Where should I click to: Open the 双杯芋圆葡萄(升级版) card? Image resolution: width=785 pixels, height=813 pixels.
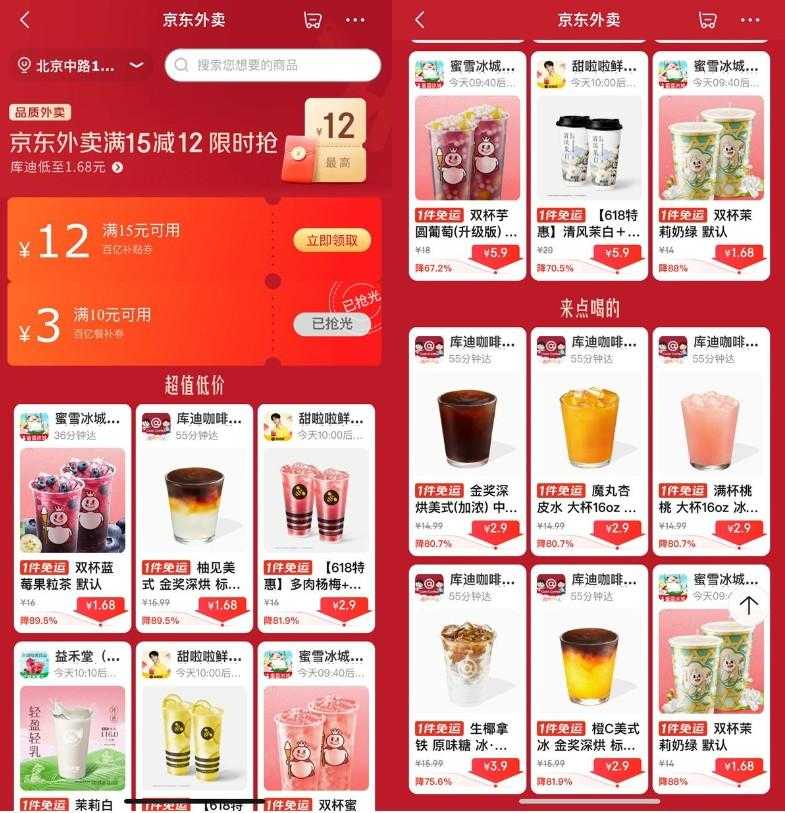click(x=467, y=160)
